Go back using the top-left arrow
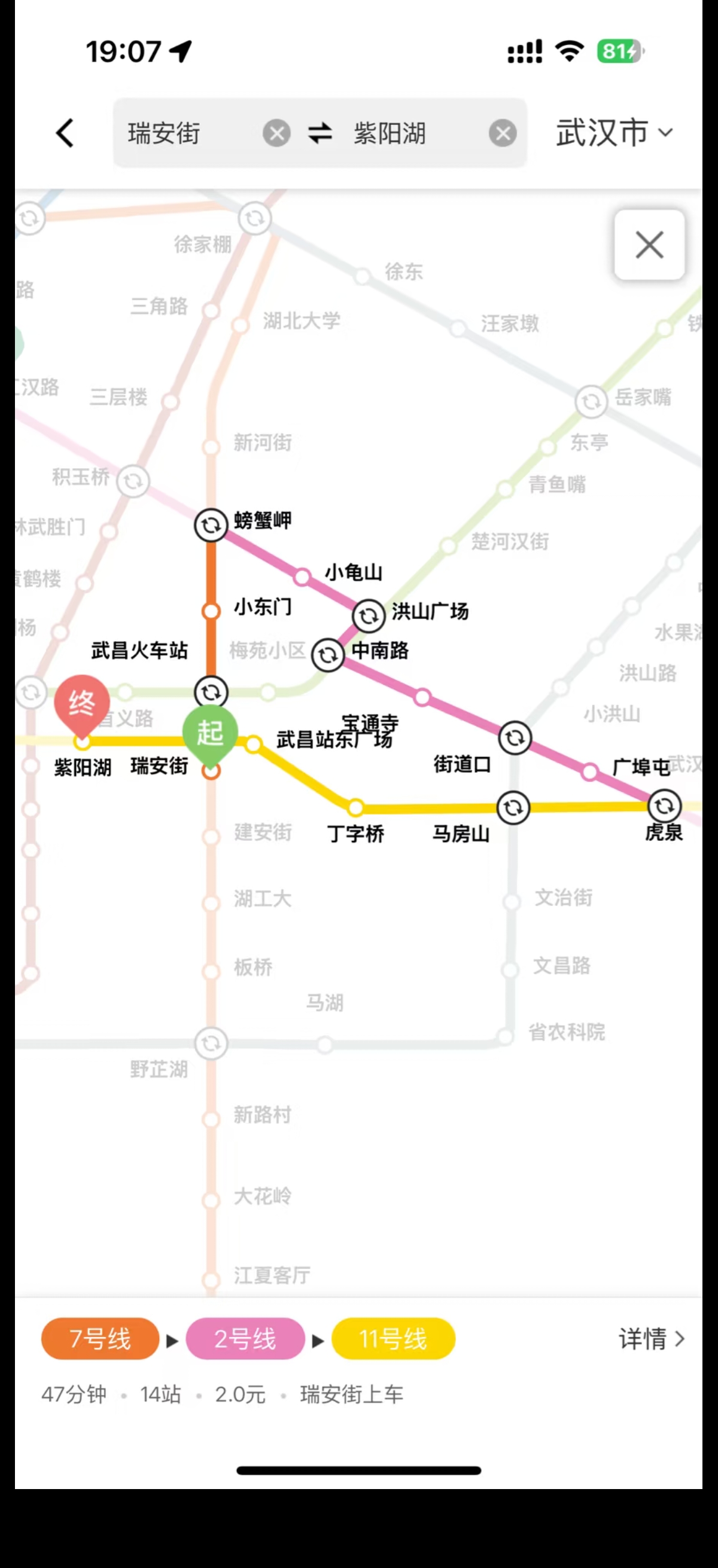The image size is (718, 1568). [x=65, y=133]
